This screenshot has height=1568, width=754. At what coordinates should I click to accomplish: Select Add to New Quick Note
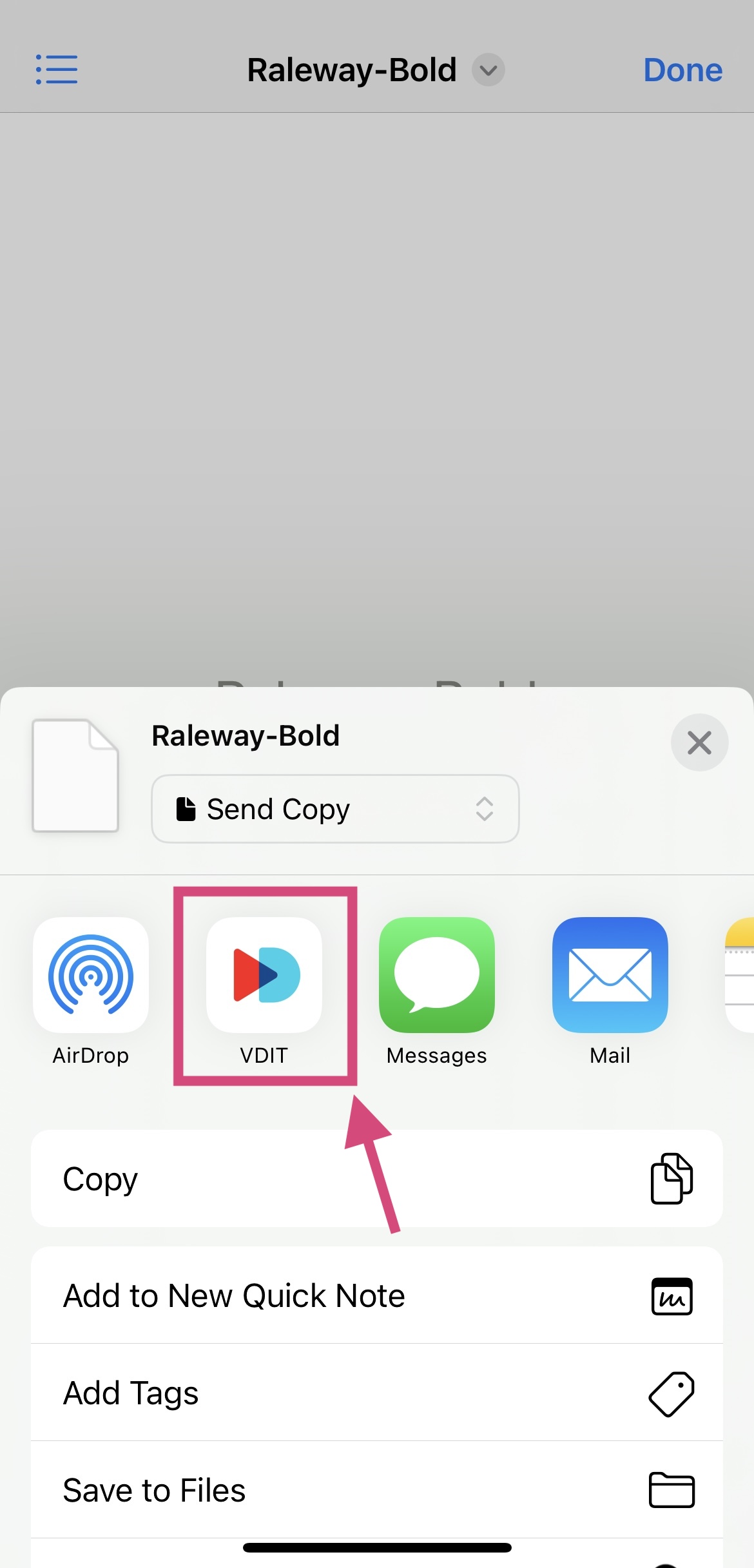pos(376,1295)
